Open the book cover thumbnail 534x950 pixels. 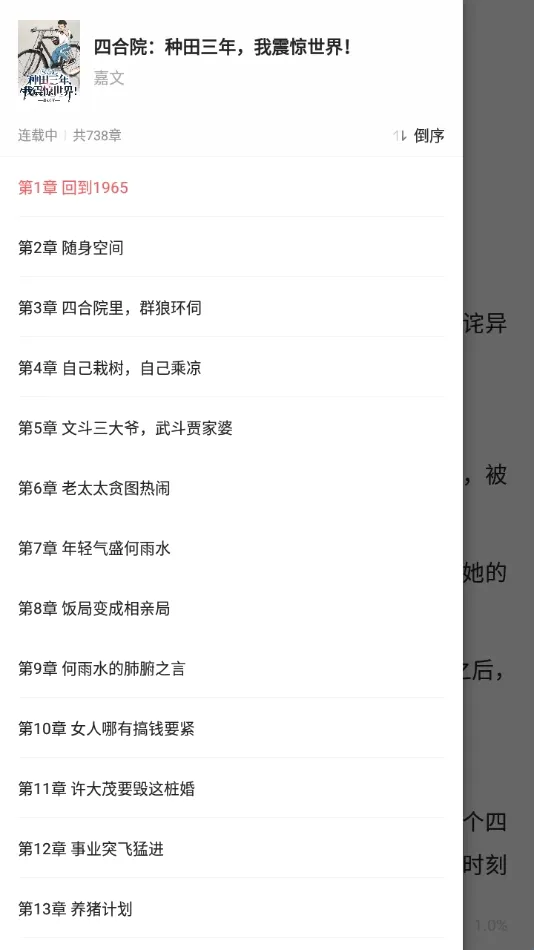pyautogui.click(x=48, y=61)
